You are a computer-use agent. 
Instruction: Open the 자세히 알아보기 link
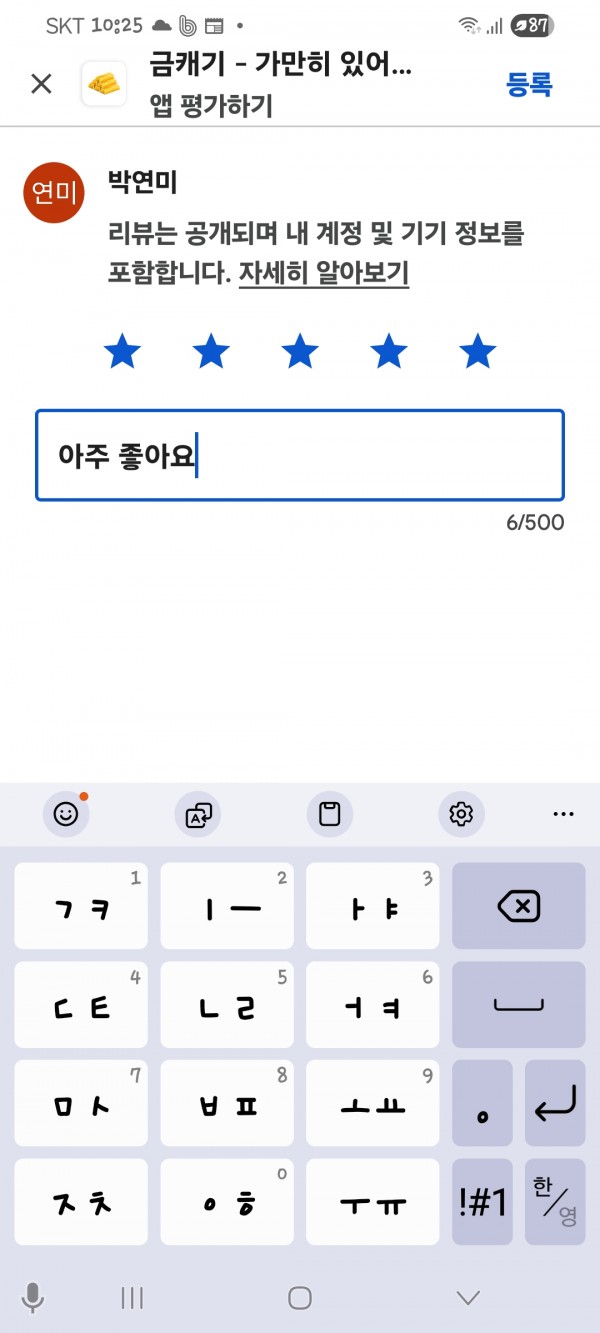(x=324, y=272)
